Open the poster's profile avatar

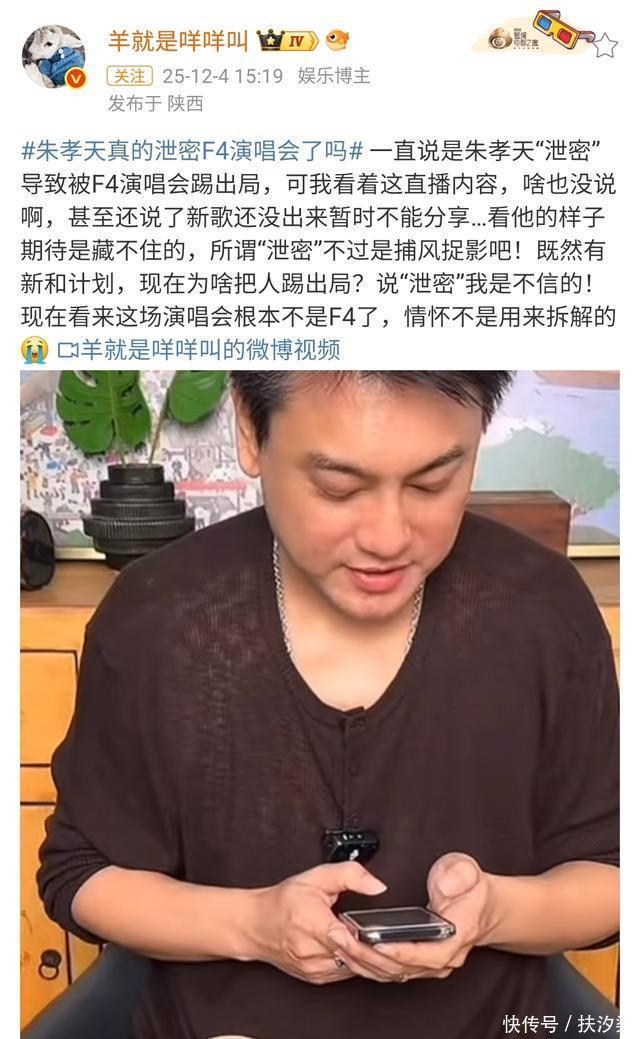[54, 57]
